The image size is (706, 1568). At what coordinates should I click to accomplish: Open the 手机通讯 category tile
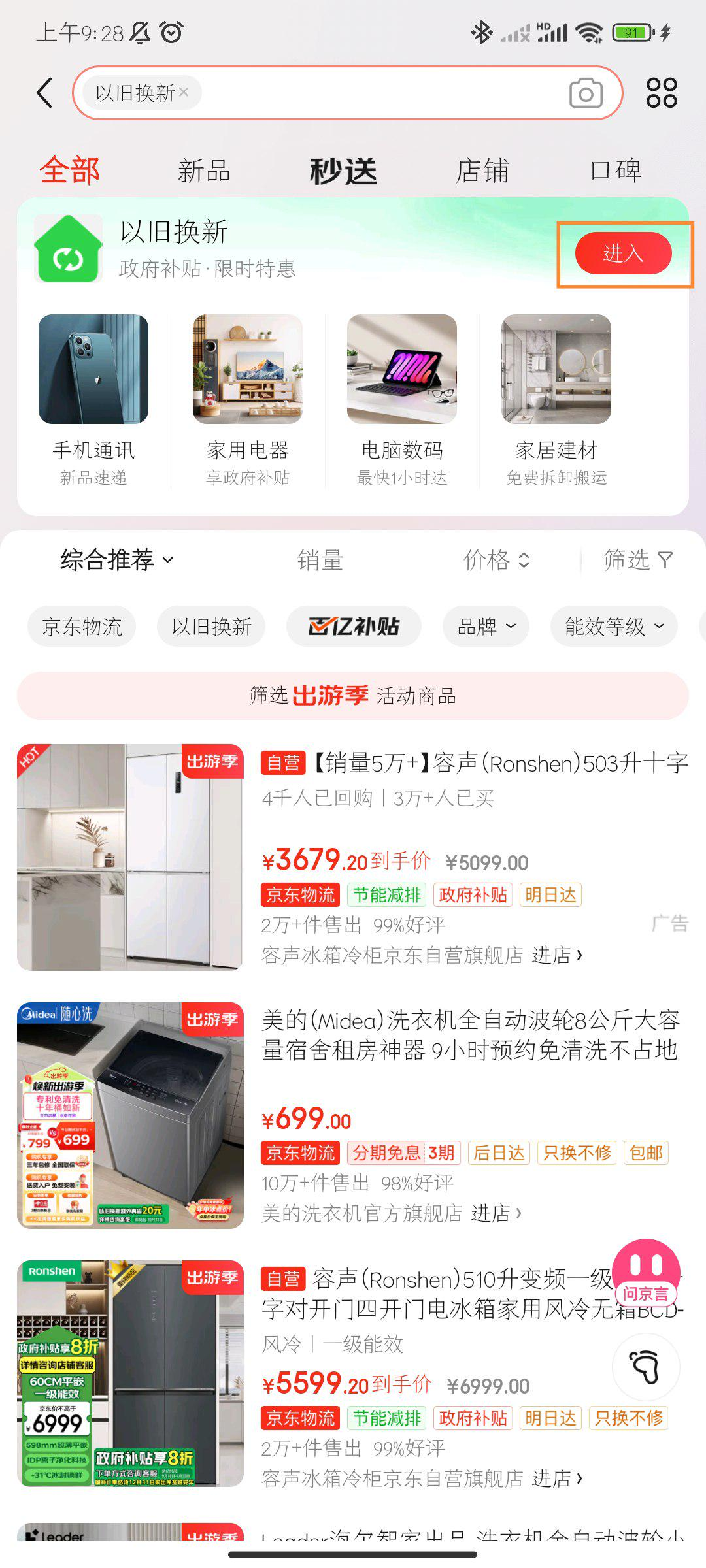point(93,400)
